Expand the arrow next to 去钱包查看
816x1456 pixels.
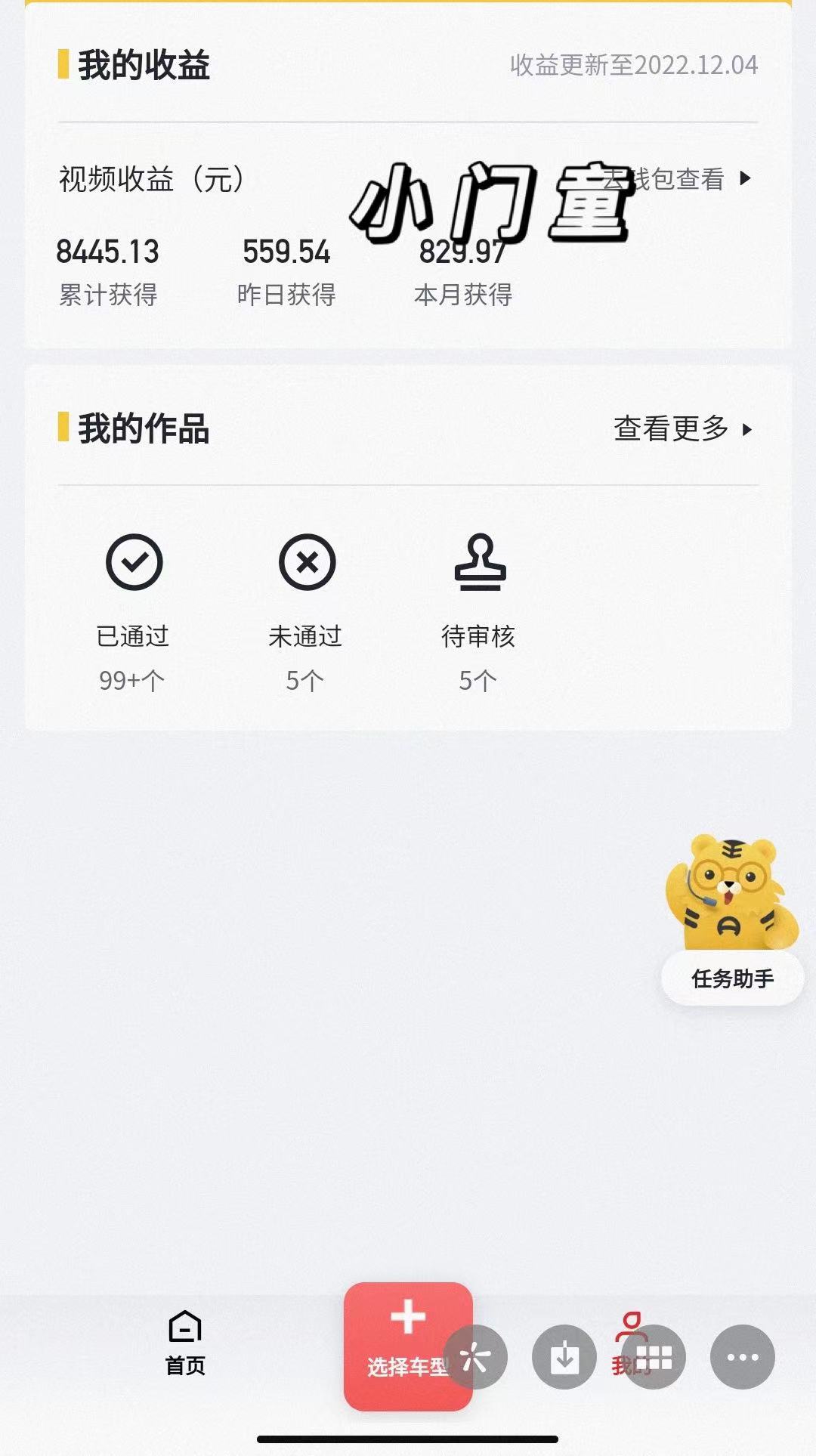[x=744, y=181]
